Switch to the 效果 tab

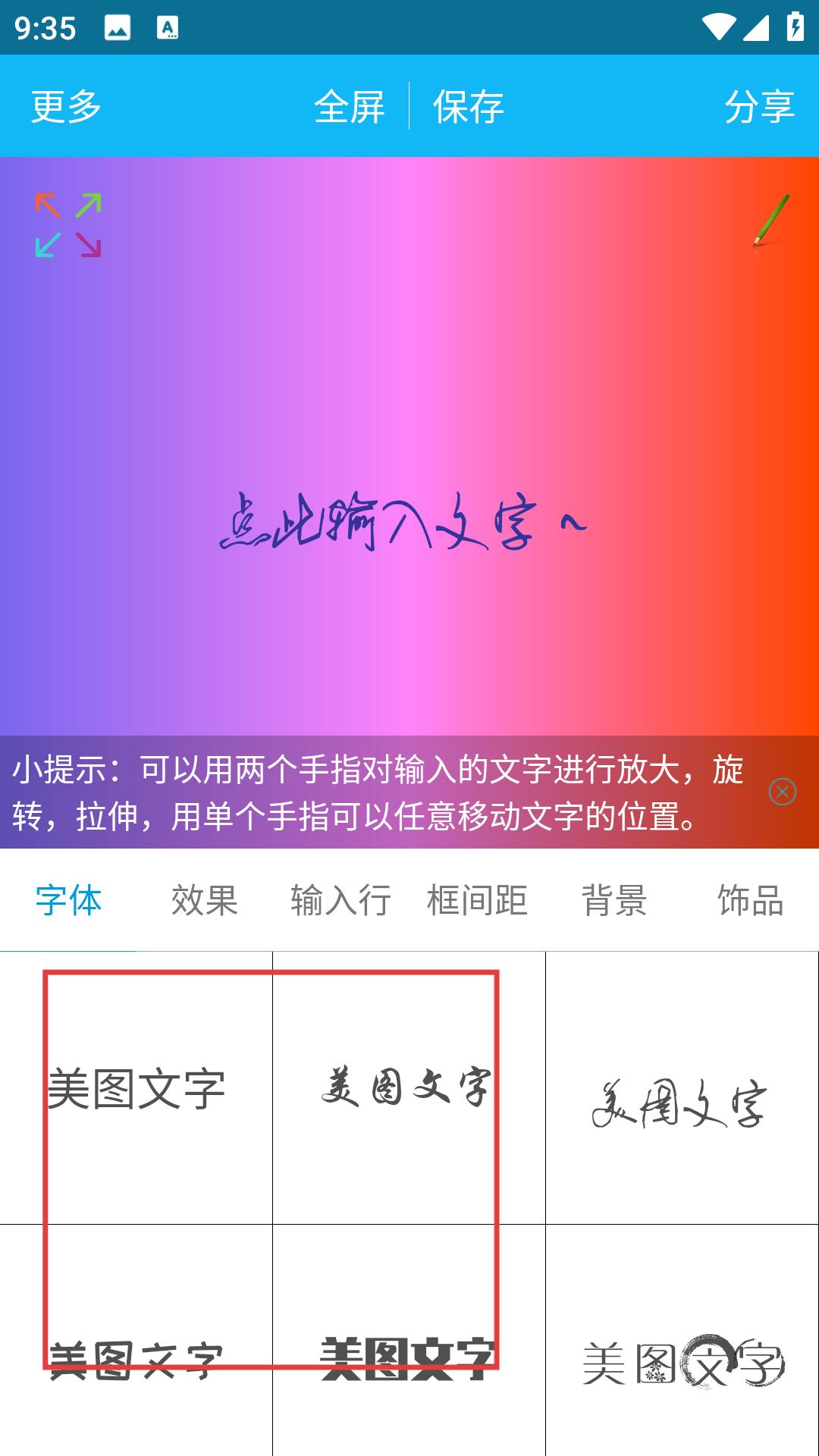(205, 900)
